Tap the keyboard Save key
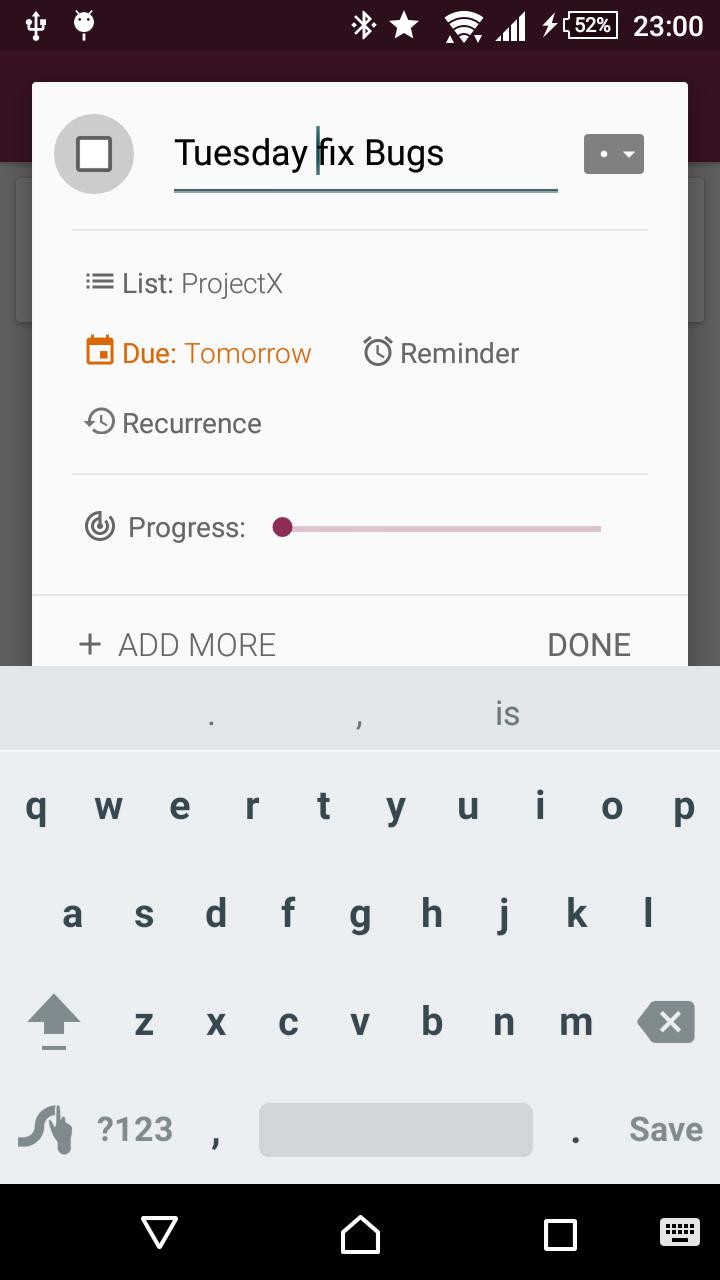 [665, 1129]
